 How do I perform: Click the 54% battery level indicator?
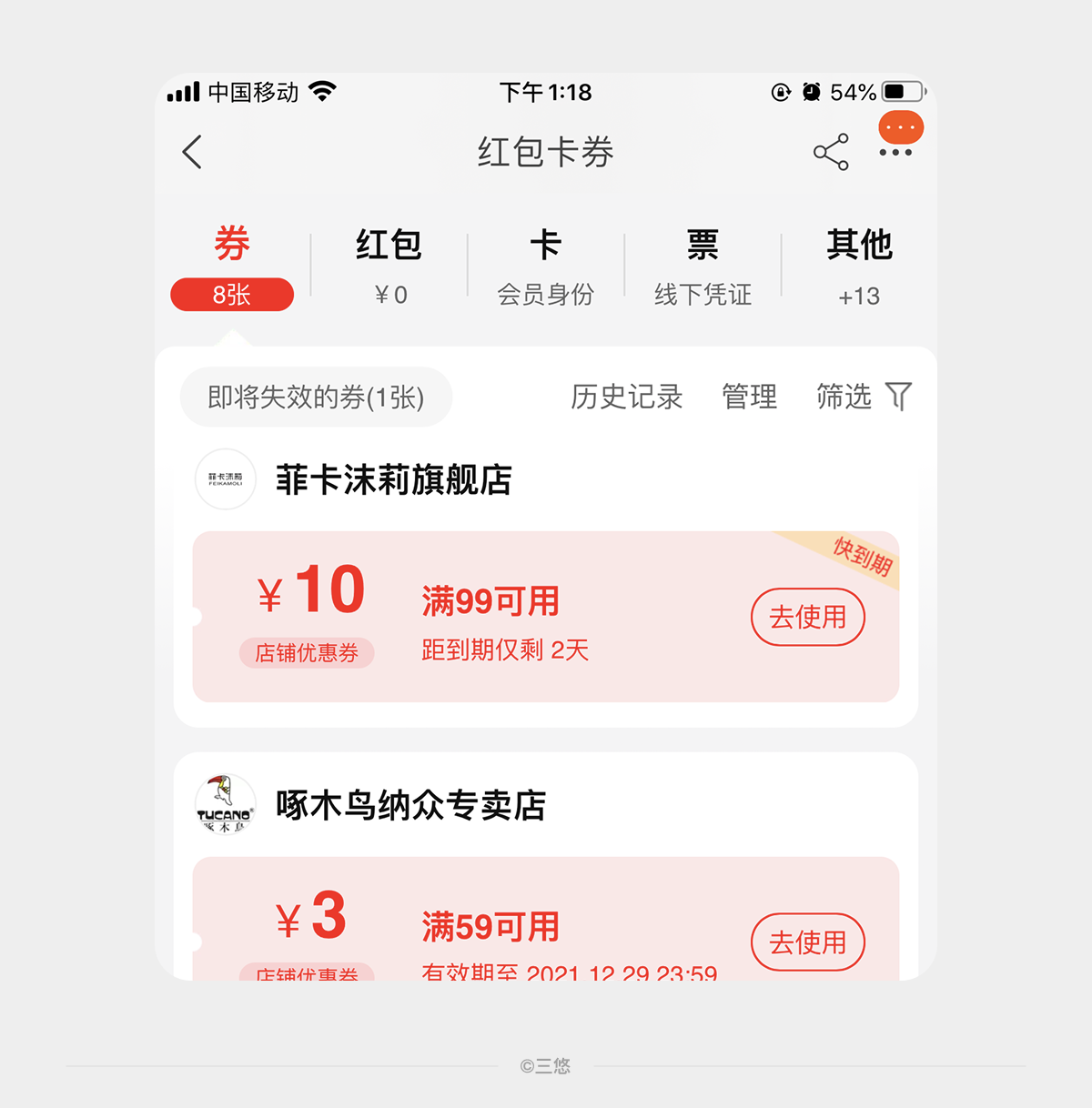click(x=852, y=91)
